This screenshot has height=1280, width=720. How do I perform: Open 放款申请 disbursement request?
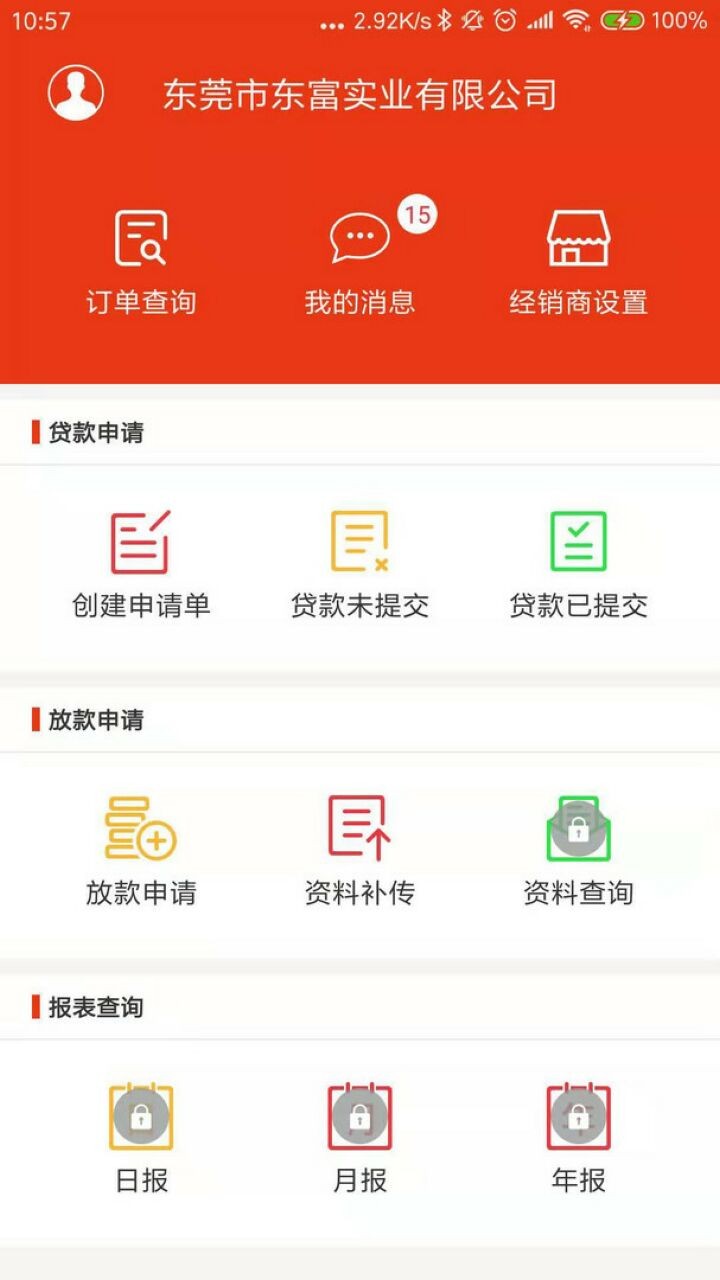[x=140, y=850]
